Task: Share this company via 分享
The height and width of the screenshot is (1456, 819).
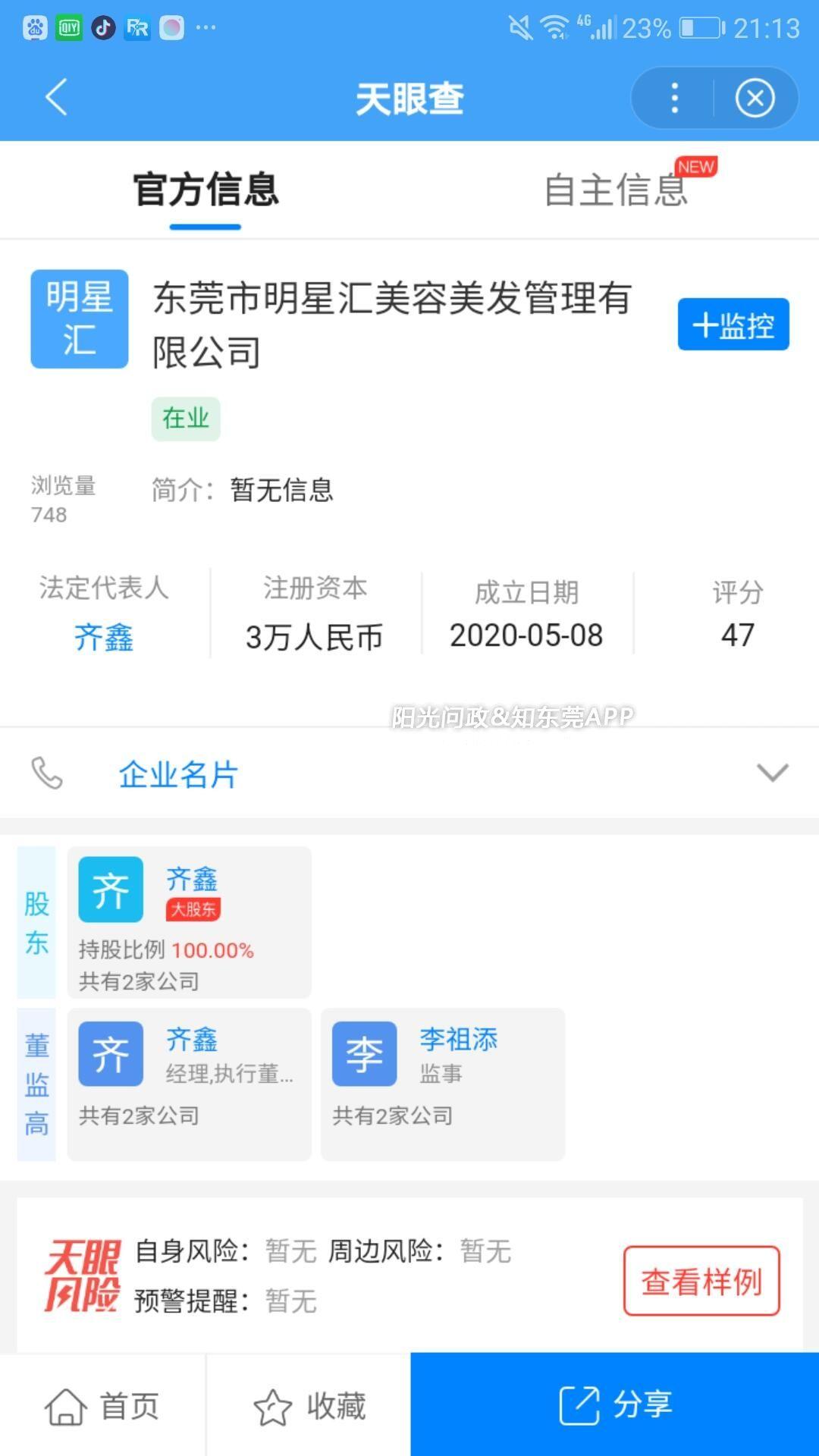Action: click(615, 1404)
